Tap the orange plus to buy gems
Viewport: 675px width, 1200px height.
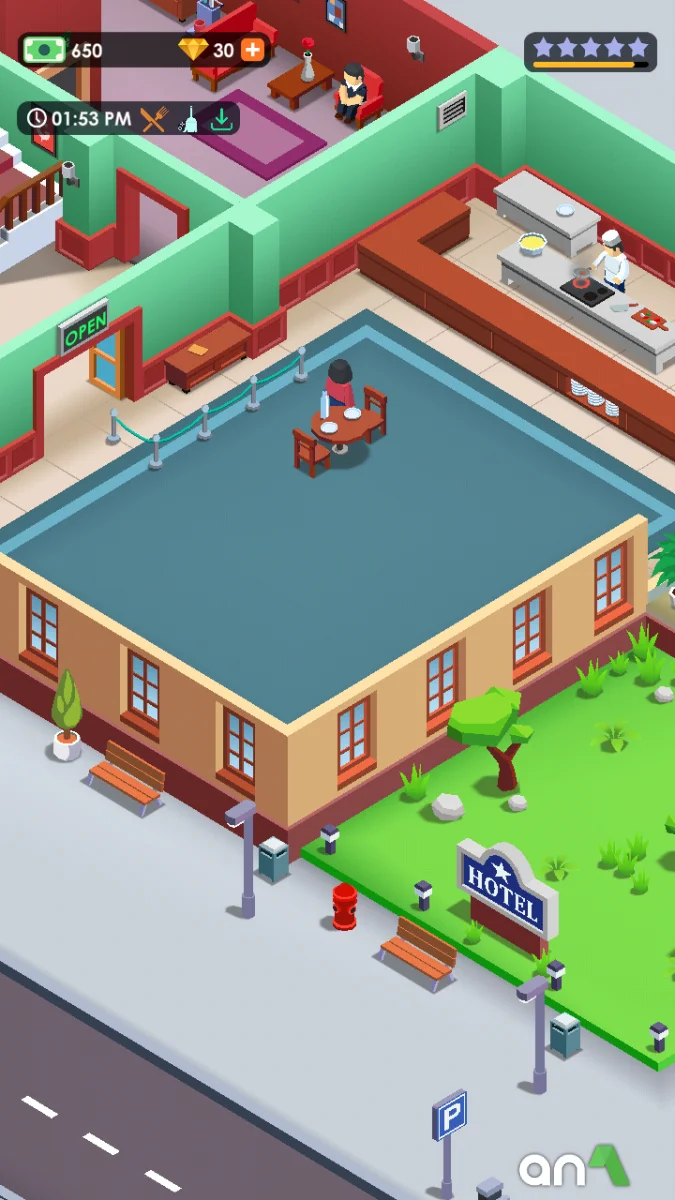[253, 49]
